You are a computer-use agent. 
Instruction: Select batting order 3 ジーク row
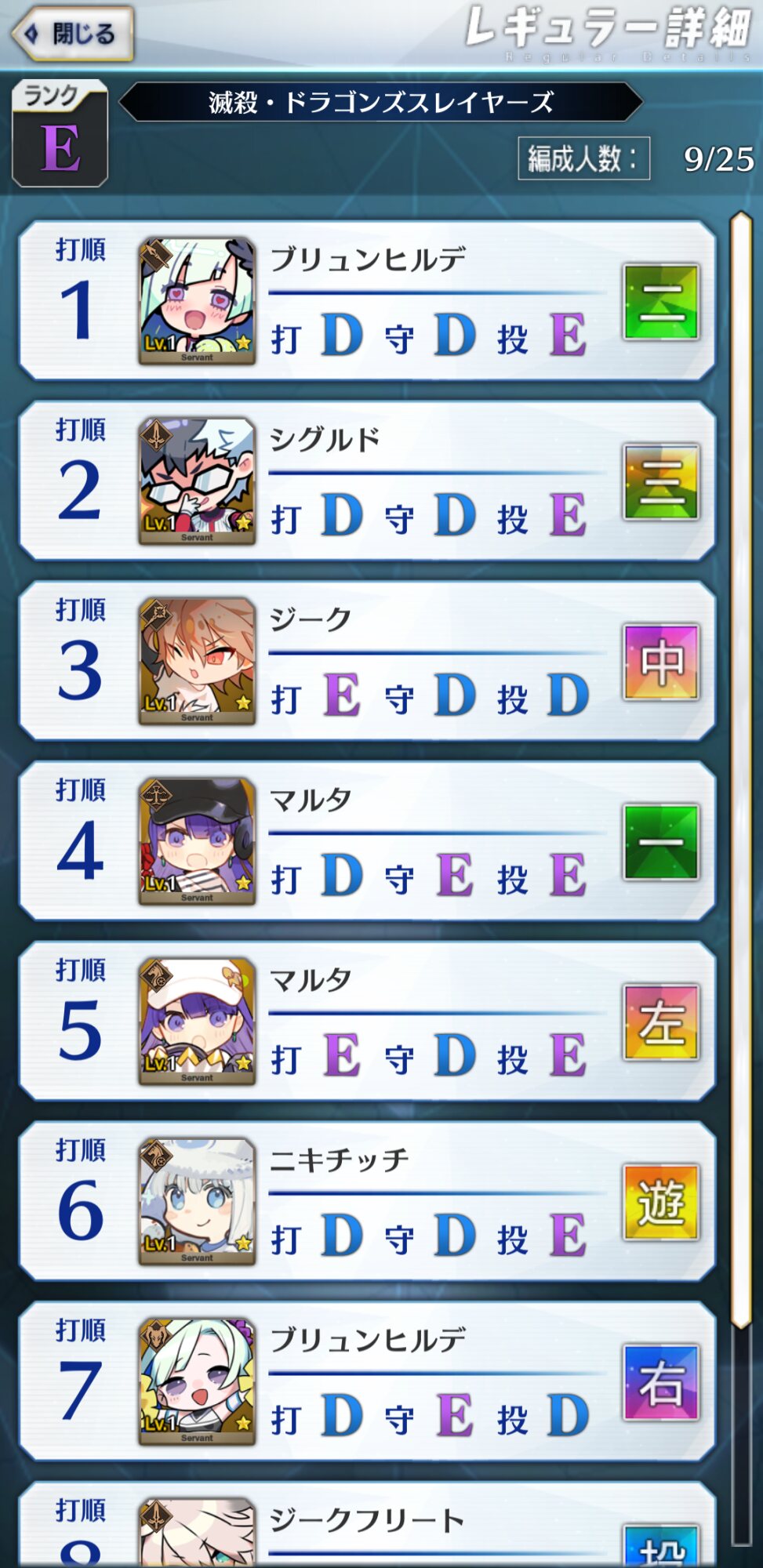pyautogui.click(x=367, y=661)
